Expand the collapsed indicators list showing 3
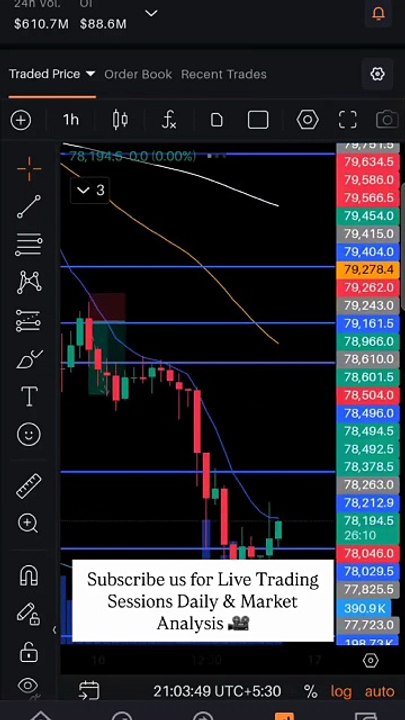This screenshot has height=720, width=405. [90, 190]
